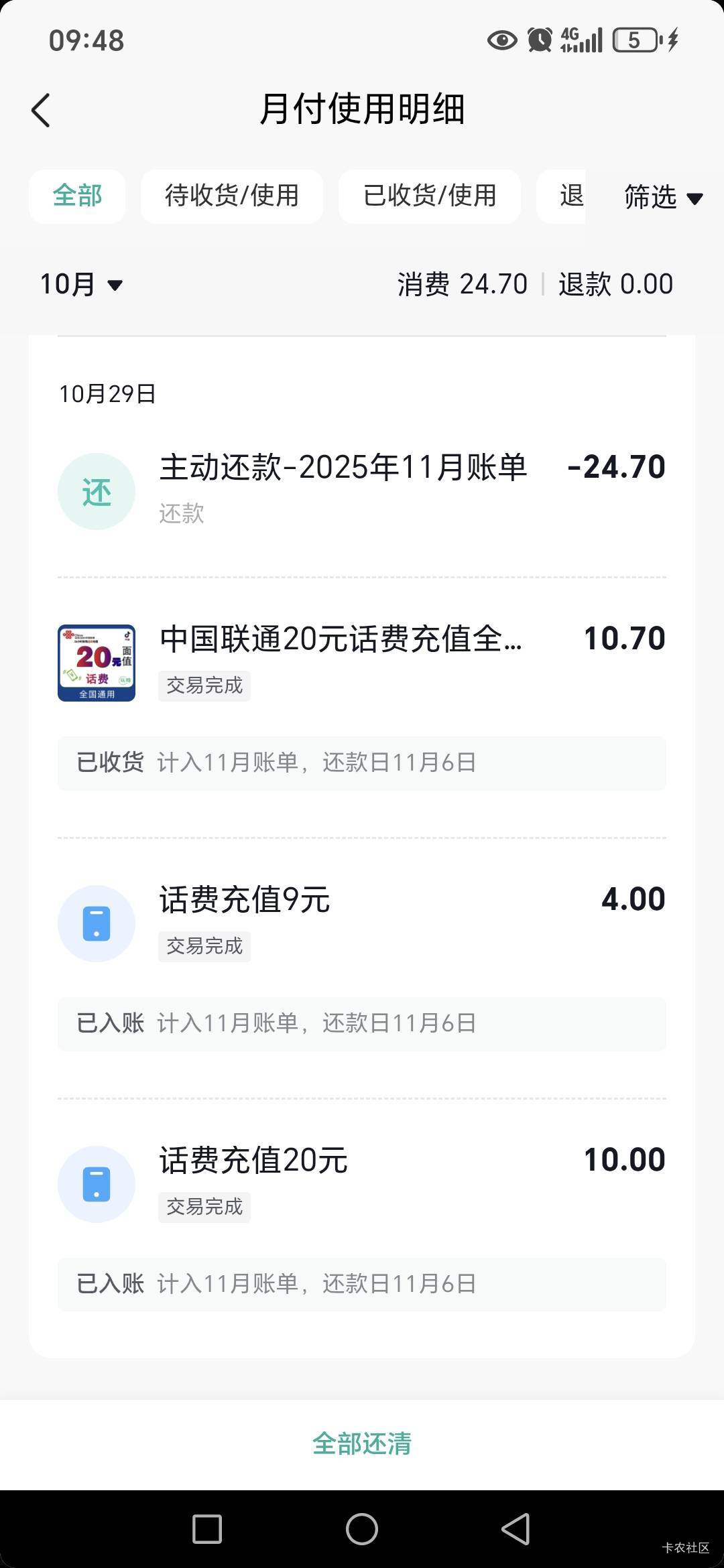Open recent apps from the navigation bar
724x1568 pixels.
207,1529
